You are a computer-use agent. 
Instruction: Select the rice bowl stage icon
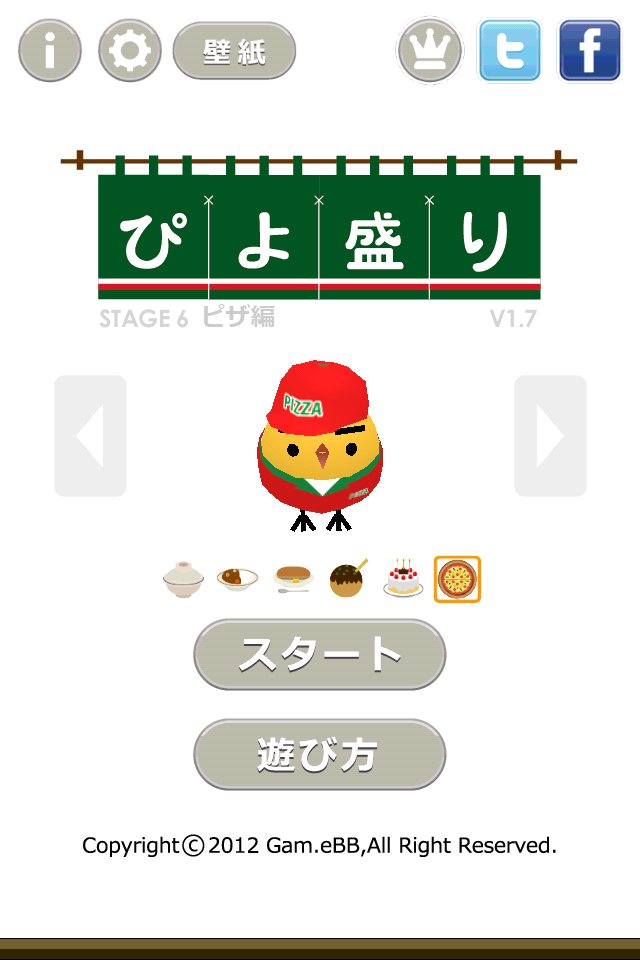point(184,579)
